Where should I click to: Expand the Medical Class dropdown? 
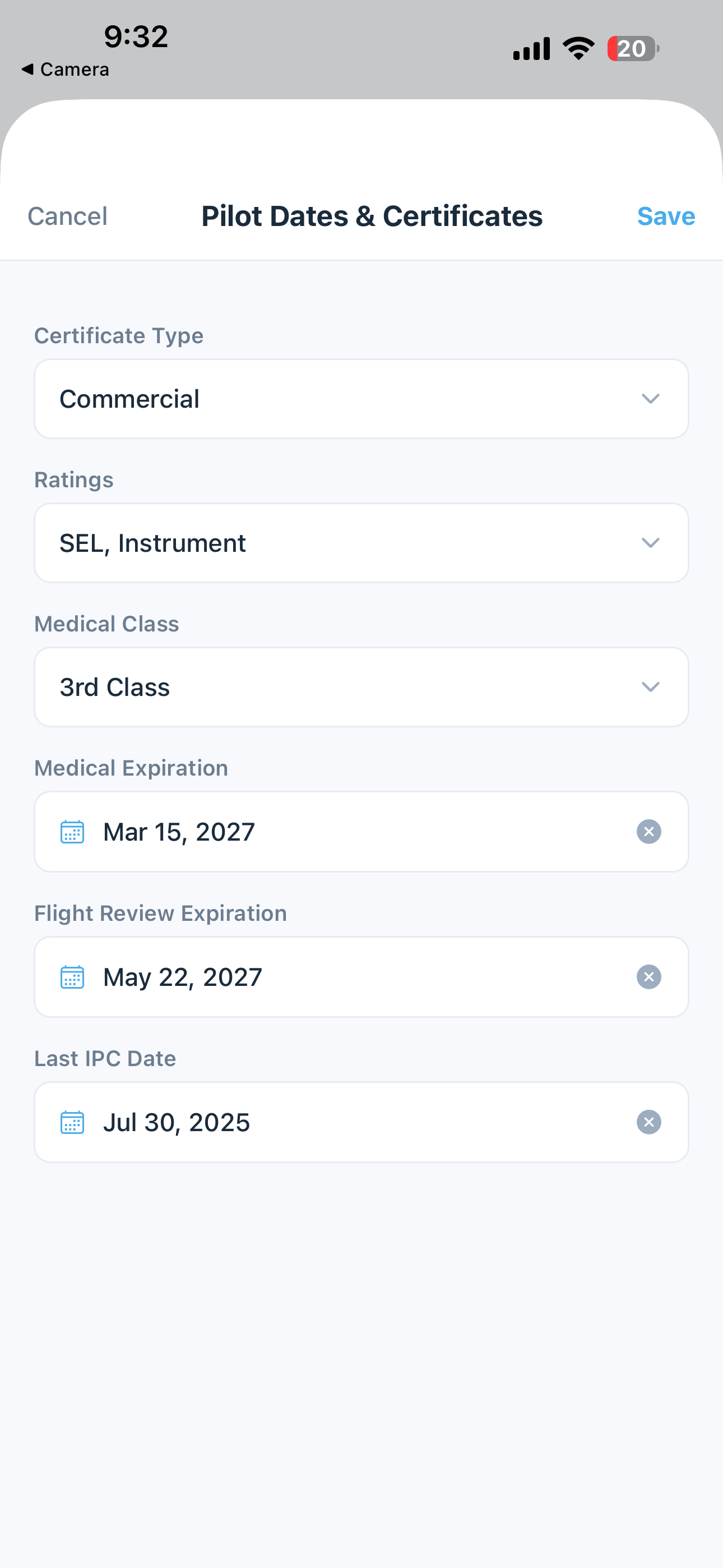pos(650,686)
